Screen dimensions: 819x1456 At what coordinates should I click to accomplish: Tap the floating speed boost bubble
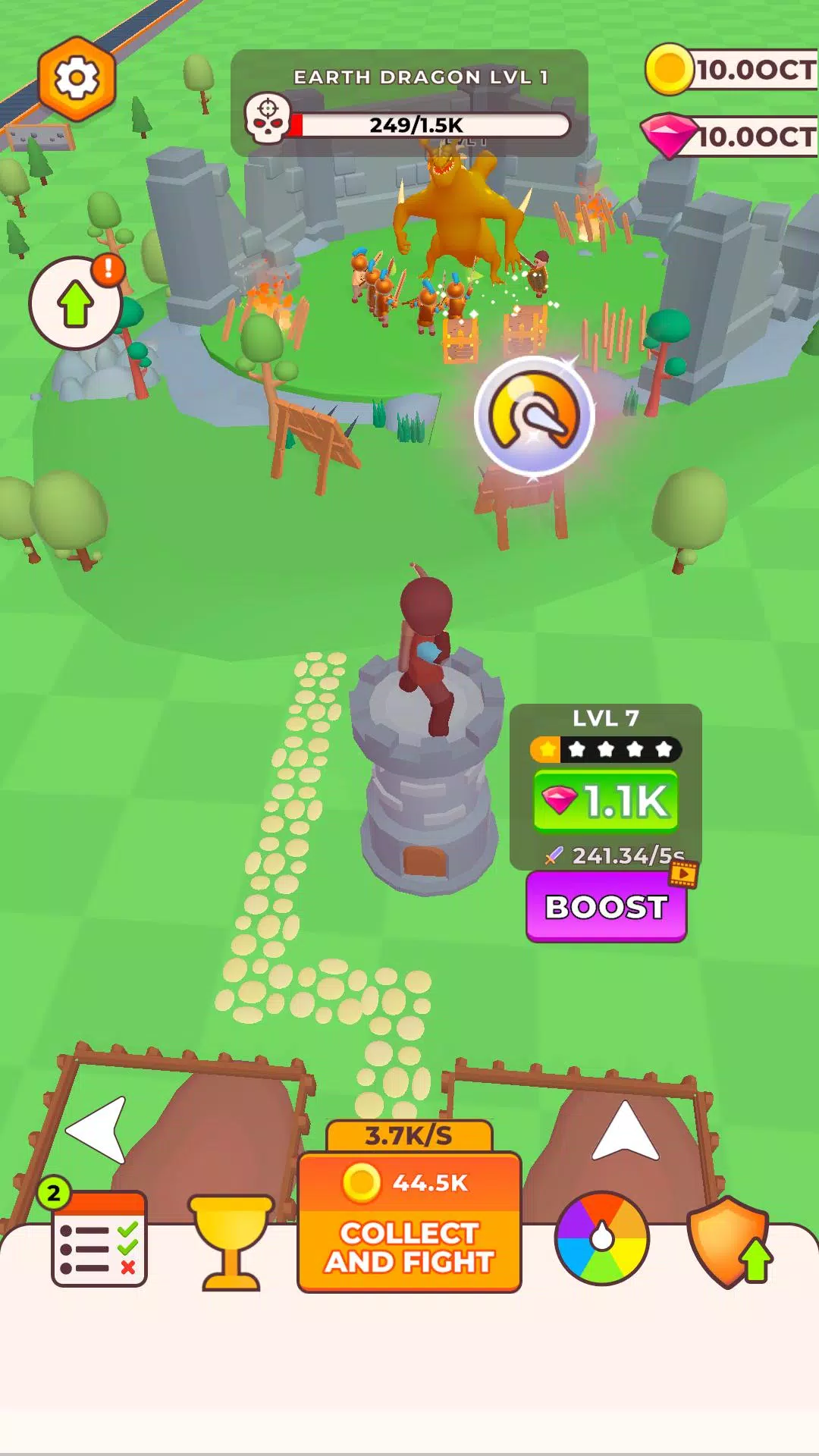pyautogui.click(x=534, y=416)
